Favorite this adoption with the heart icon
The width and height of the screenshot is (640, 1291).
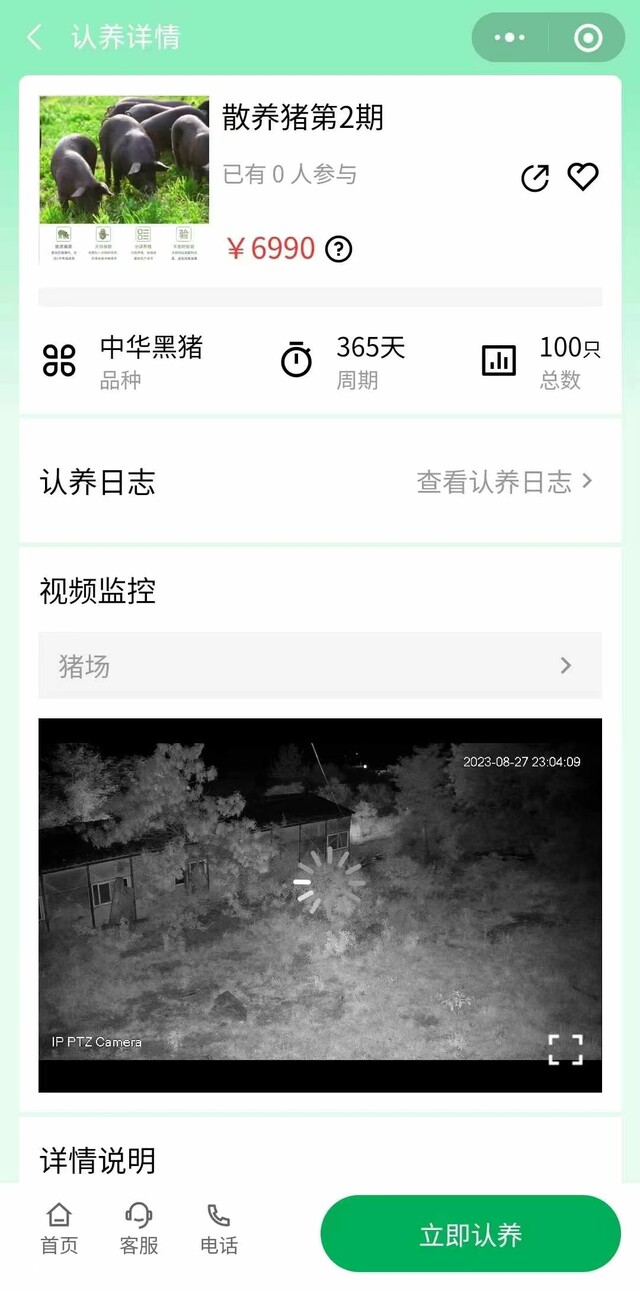(x=583, y=177)
